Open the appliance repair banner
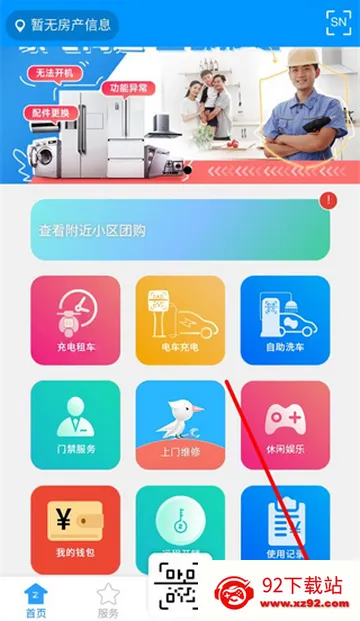This screenshot has width=360, height=621. pyautogui.click(x=180, y=115)
